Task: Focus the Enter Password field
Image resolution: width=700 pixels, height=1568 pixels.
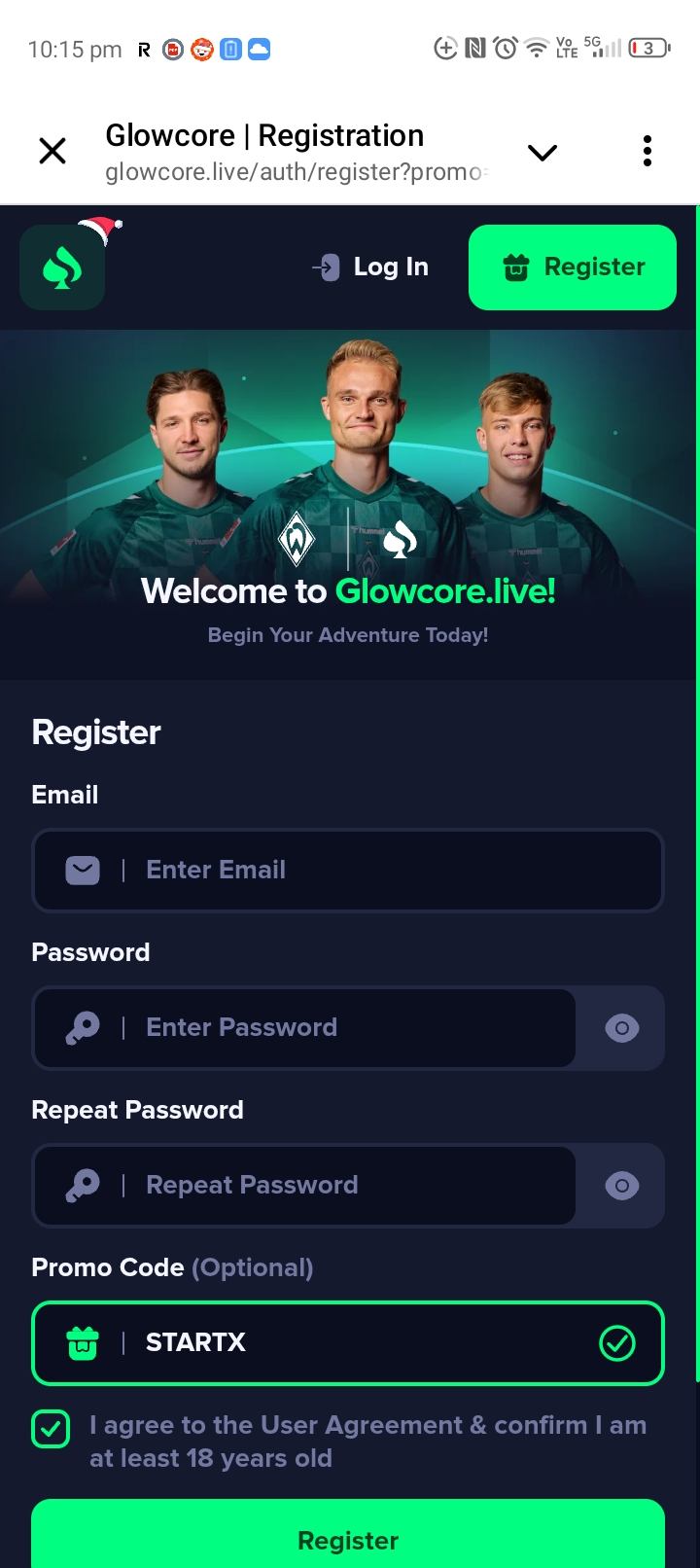Action: click(x=350, y=1028)
